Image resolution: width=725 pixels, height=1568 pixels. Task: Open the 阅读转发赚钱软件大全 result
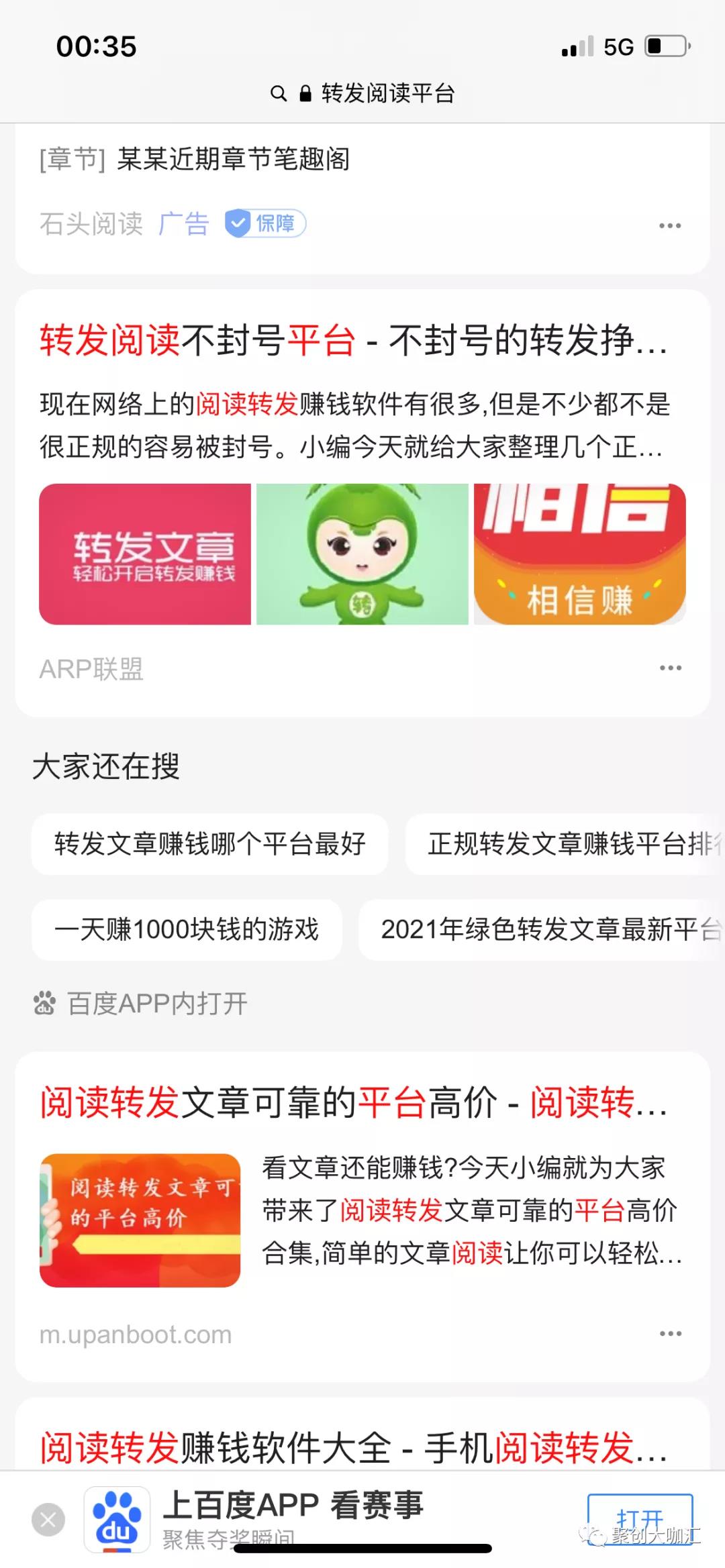point(353,1447)
